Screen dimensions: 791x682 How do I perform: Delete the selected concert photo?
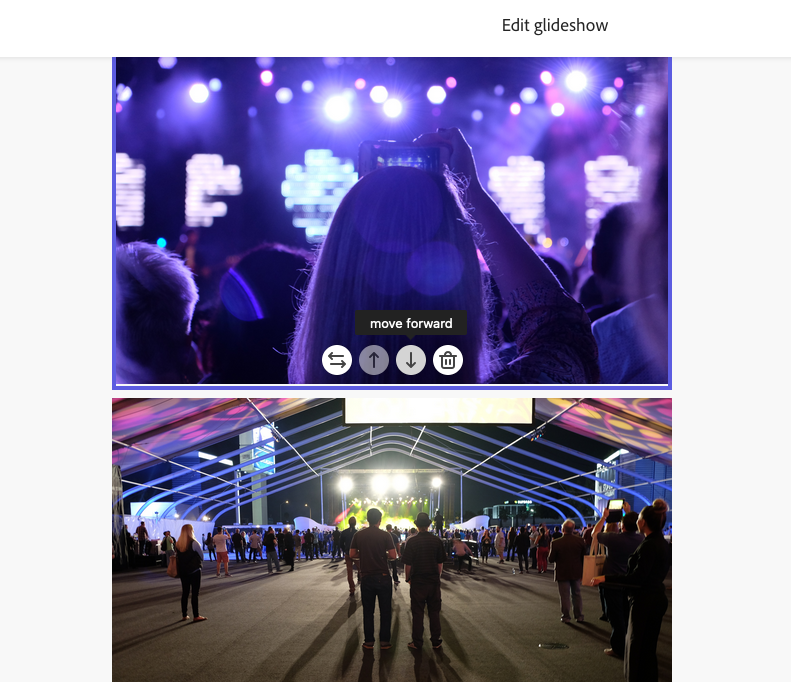coord(448,360)
